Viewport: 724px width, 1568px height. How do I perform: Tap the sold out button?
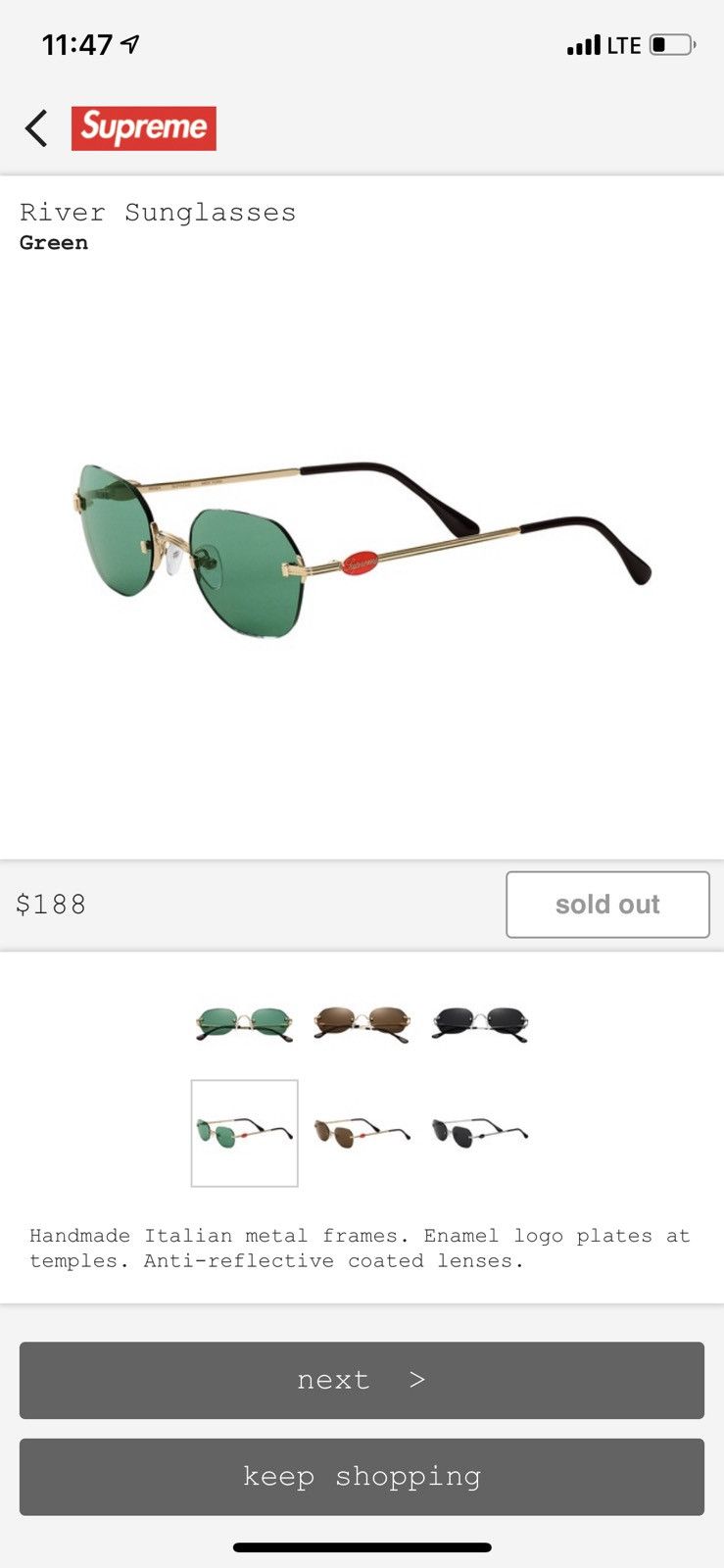pyautogui.click(x=607, y=905)
